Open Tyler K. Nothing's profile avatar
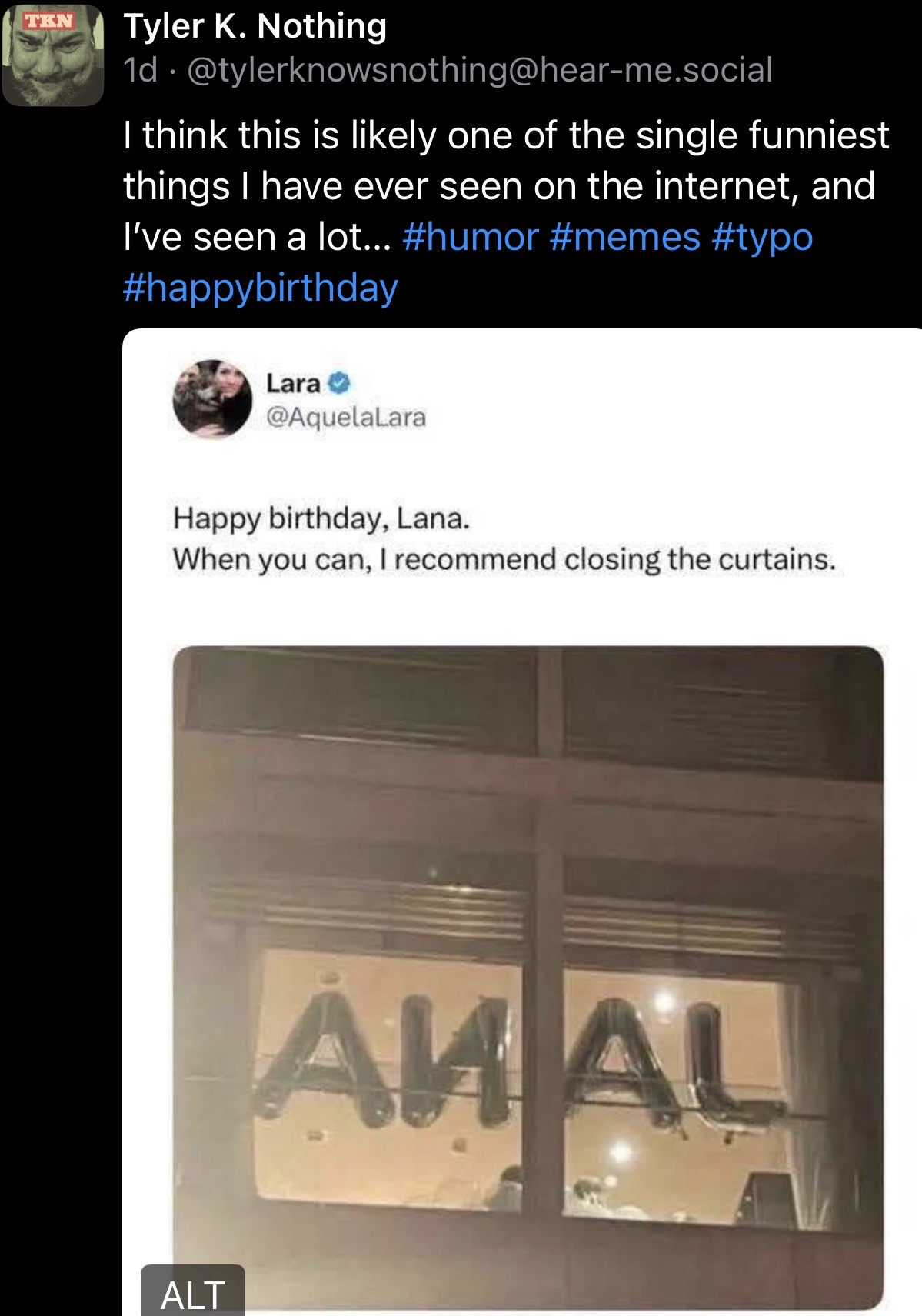Screen dimensions: 922x1316 coord(52,55)
